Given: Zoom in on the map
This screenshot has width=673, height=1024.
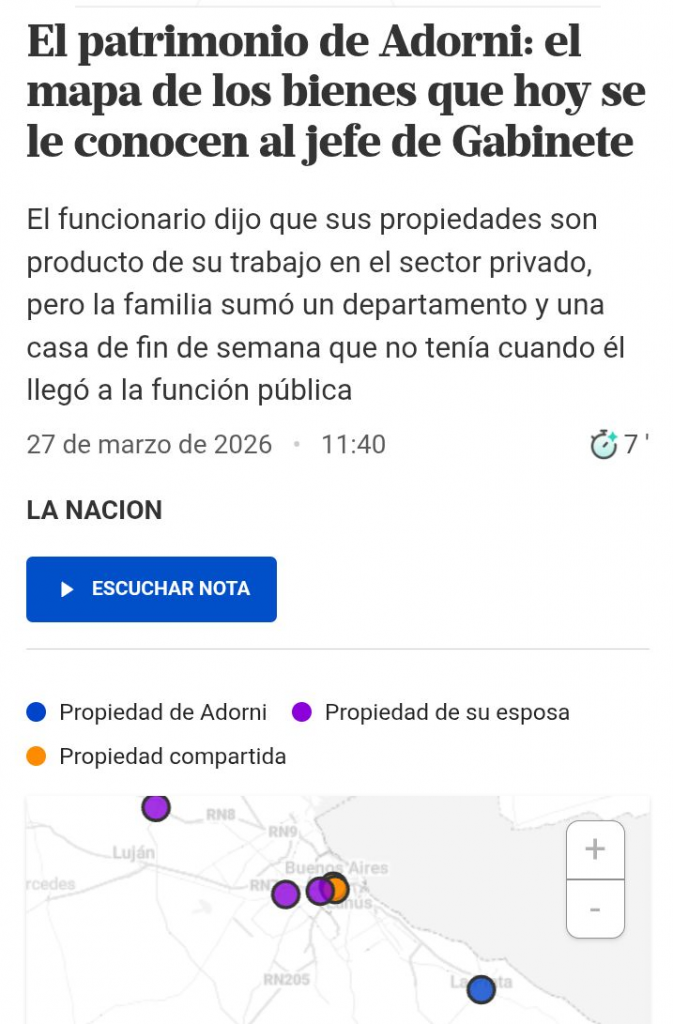Looking at the screenshot, I should (x=595, y=850).
